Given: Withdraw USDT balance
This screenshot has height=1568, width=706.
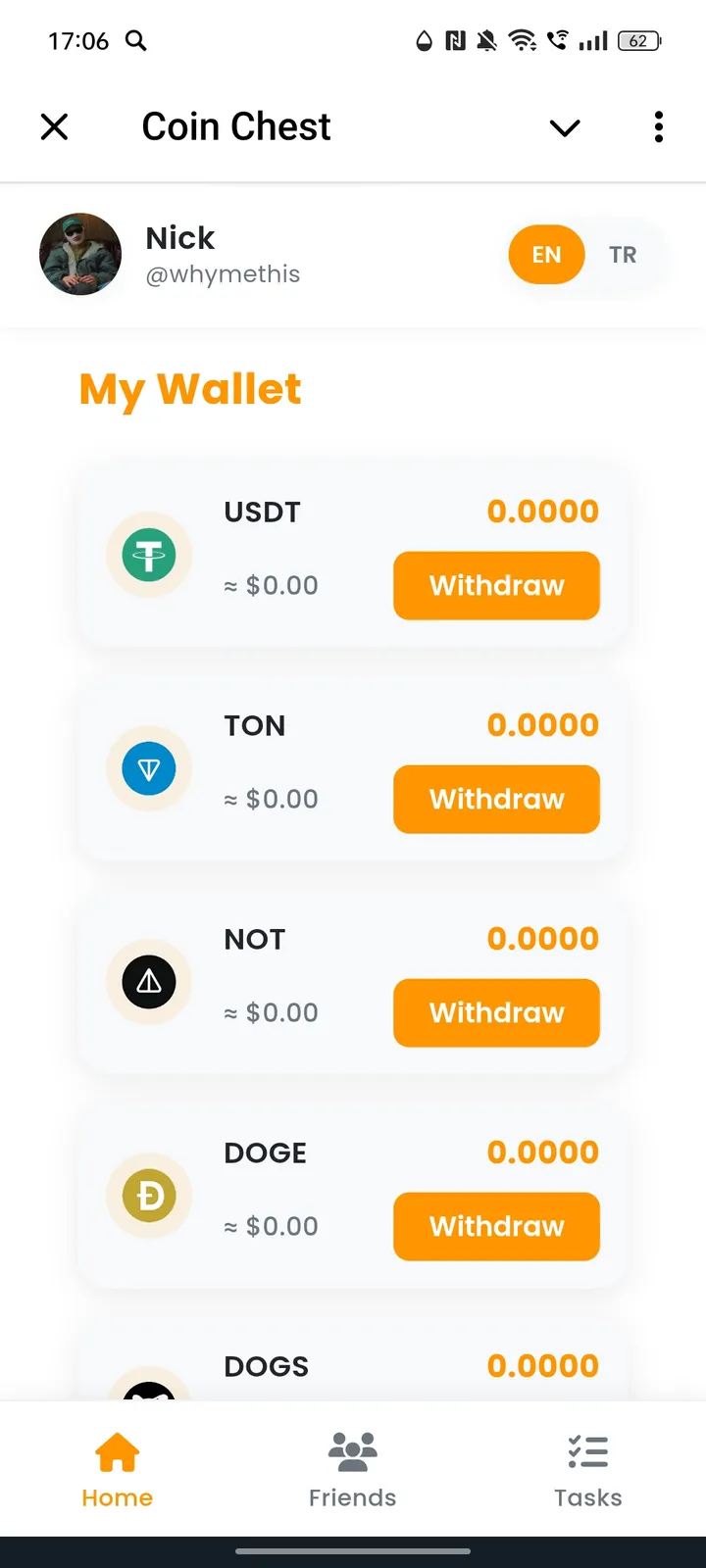Looking at the screenshot, I should (x=495, y=585).
